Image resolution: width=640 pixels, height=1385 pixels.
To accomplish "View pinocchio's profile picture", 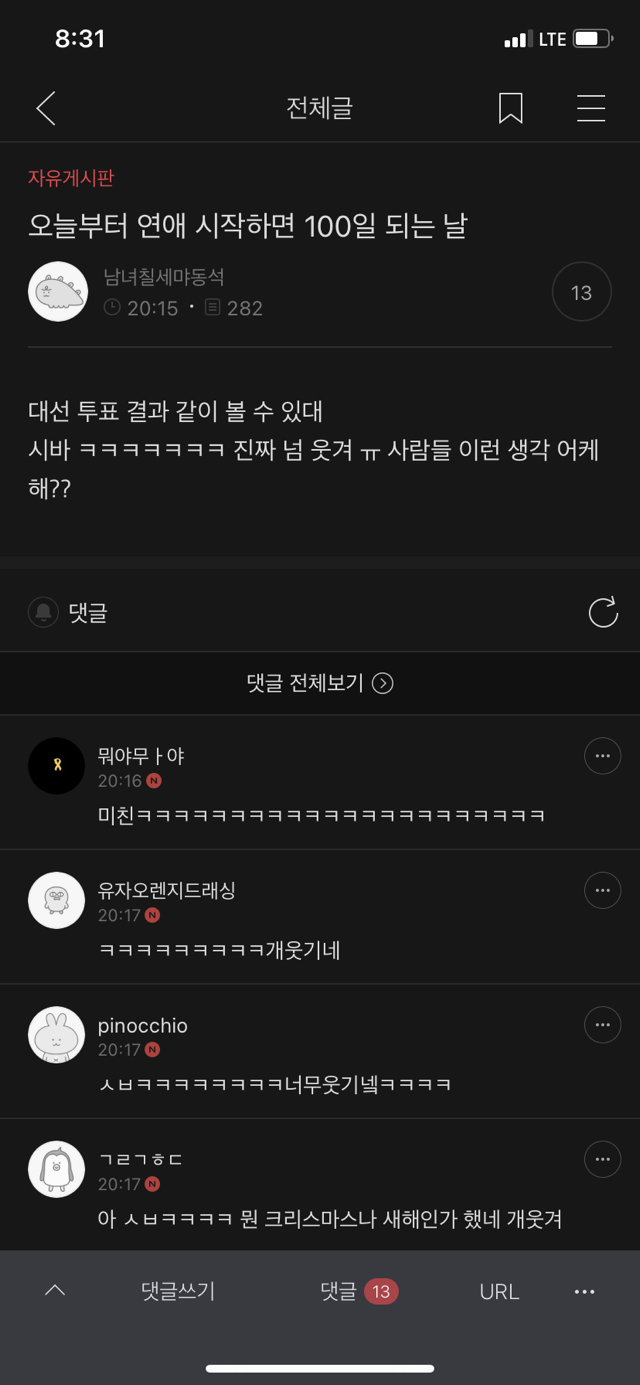I will 57,1035.
